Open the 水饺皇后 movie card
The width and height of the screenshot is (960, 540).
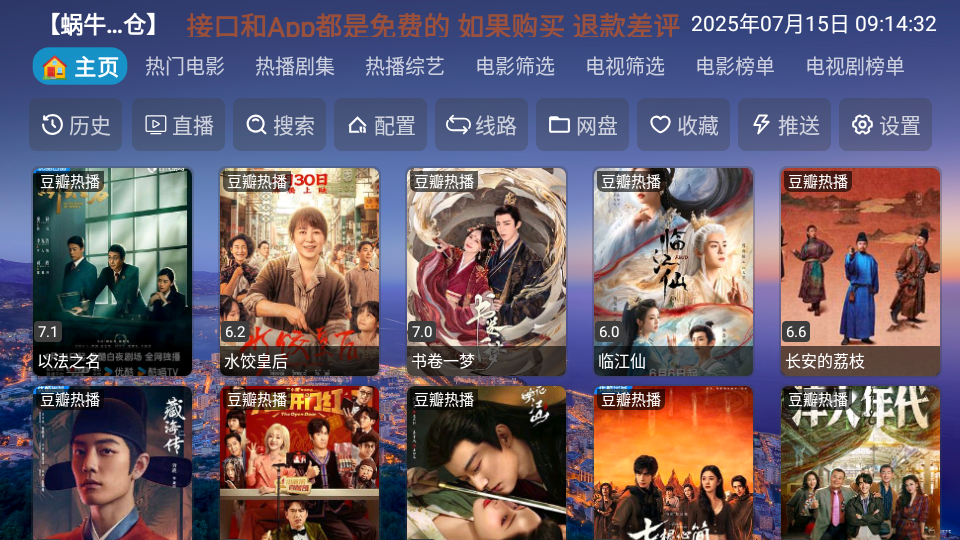click(299, 270)
